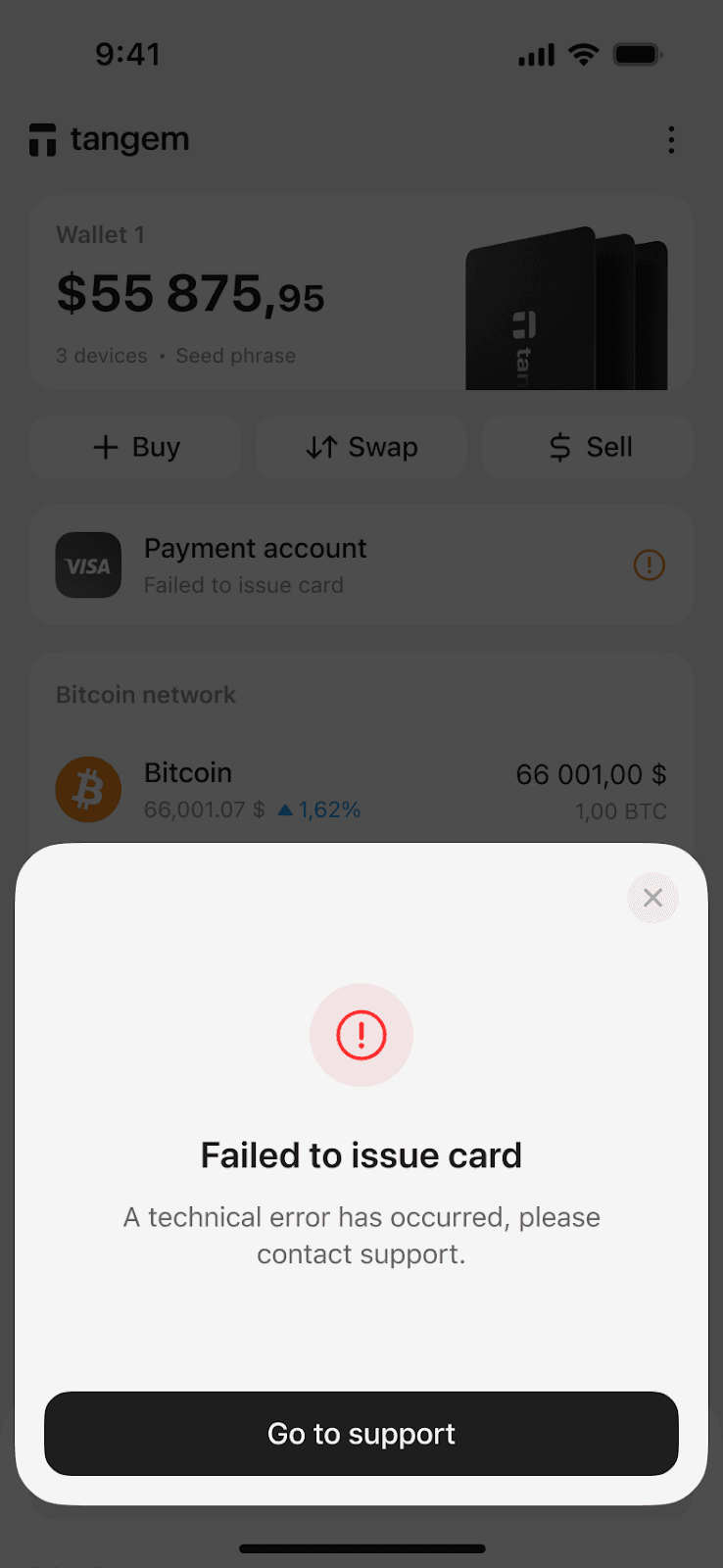Go to support from the error sheet
Screen dimensions: 723x1568
[361, 1433]
